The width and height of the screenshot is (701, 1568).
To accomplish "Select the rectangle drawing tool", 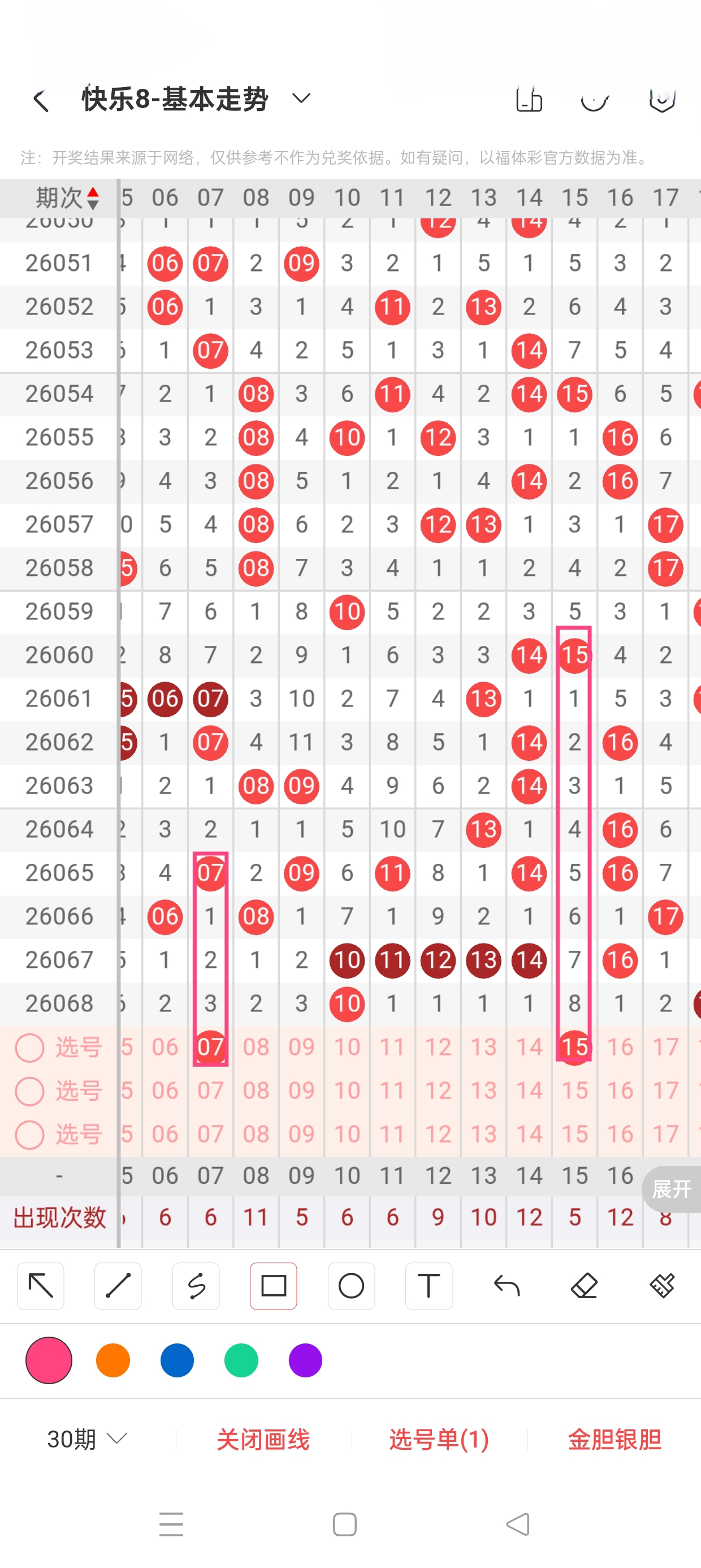I will click(x=273, y=1286).
